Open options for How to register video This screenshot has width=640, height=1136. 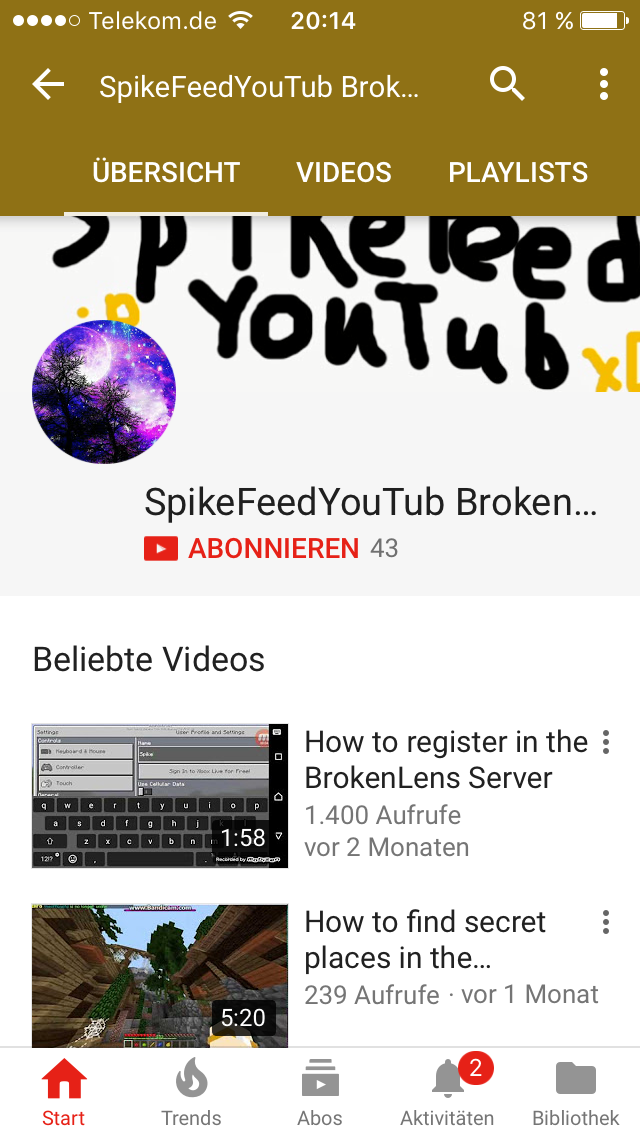(x=605, y=742)
